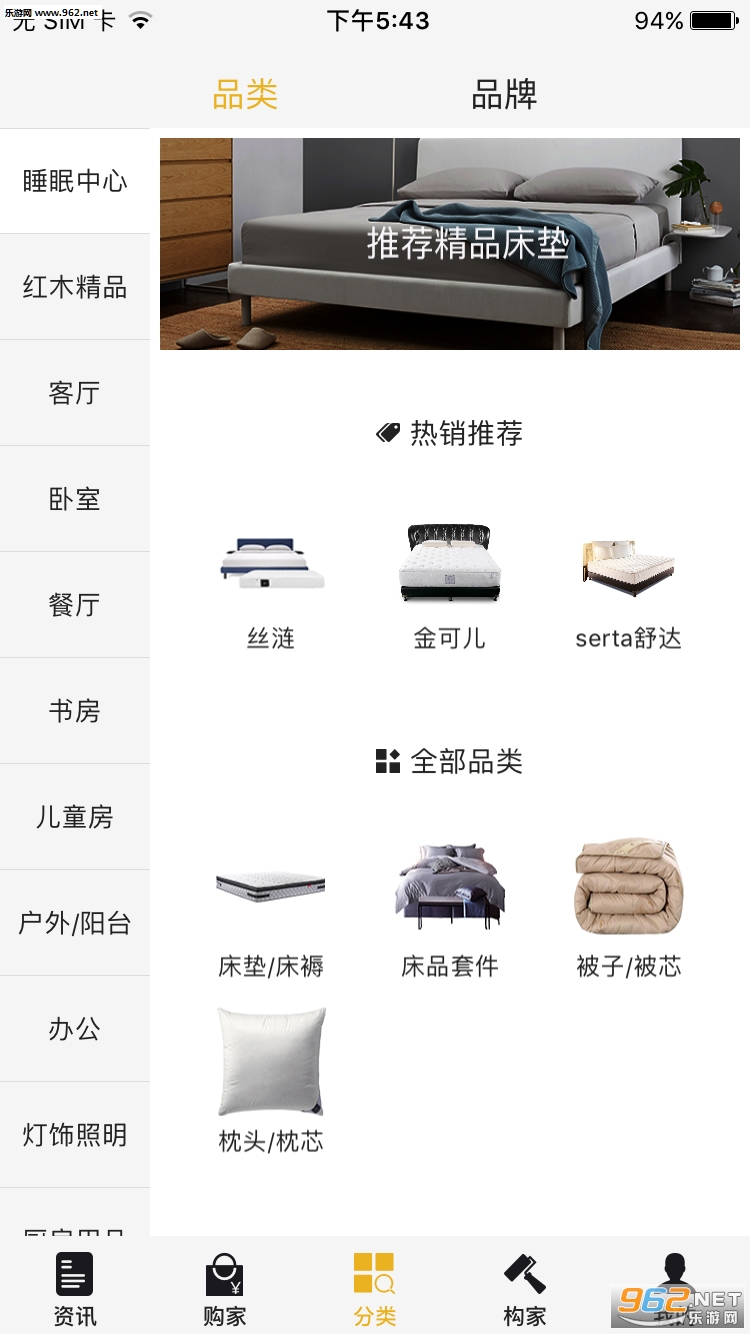The image size is (750, 1334).
Task: Switch to the 品牌 top tab
Action: (504, 95)
